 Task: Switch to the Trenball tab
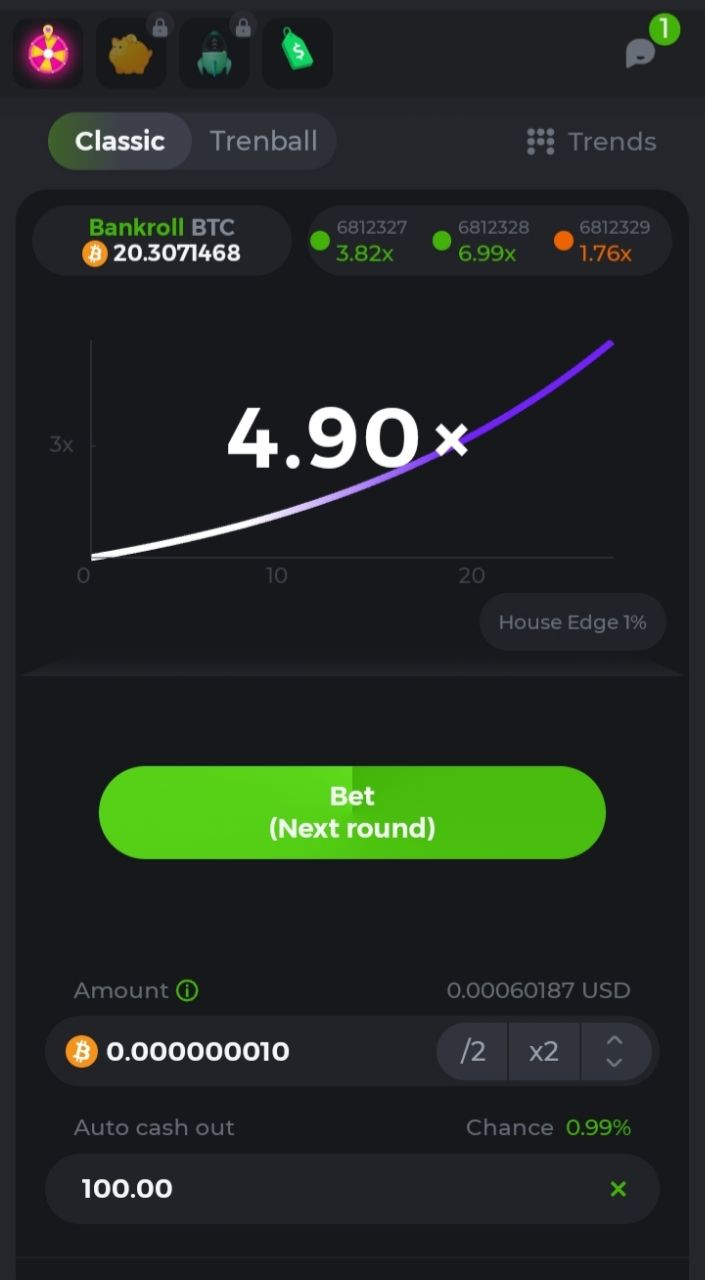pyautogui.click(x=263, y=141)
